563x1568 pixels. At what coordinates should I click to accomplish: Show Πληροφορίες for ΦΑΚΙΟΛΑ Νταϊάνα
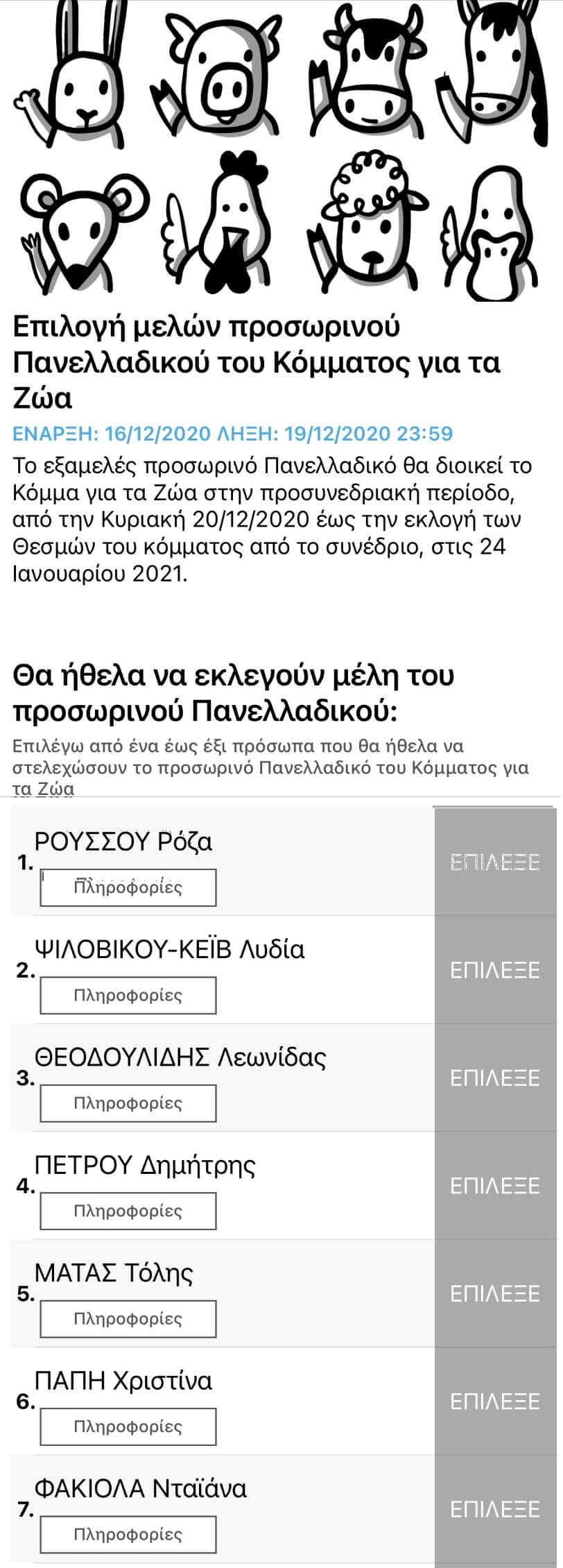point(128,1534)
